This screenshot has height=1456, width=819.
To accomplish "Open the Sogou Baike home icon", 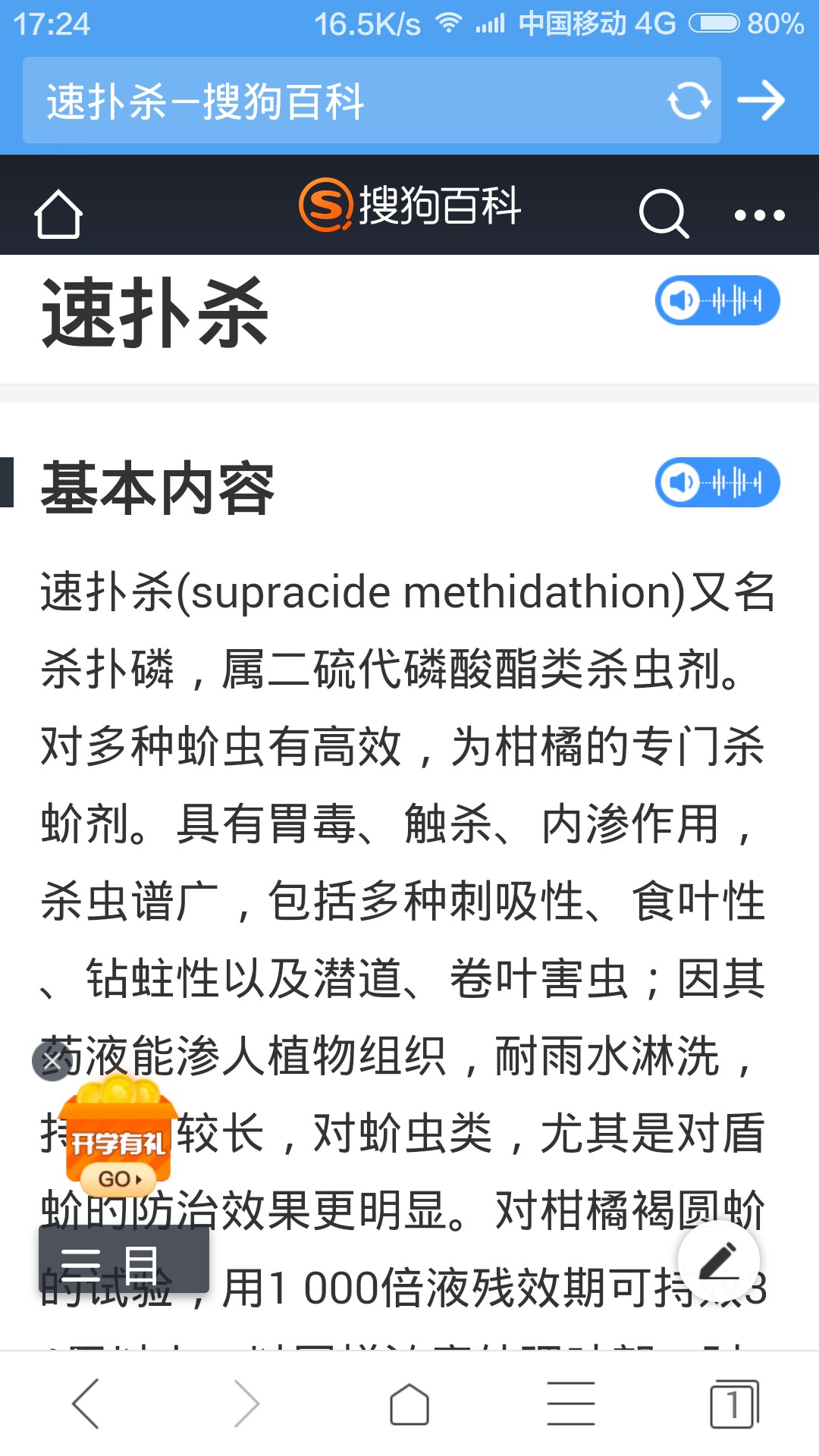I will click(58, 214).
